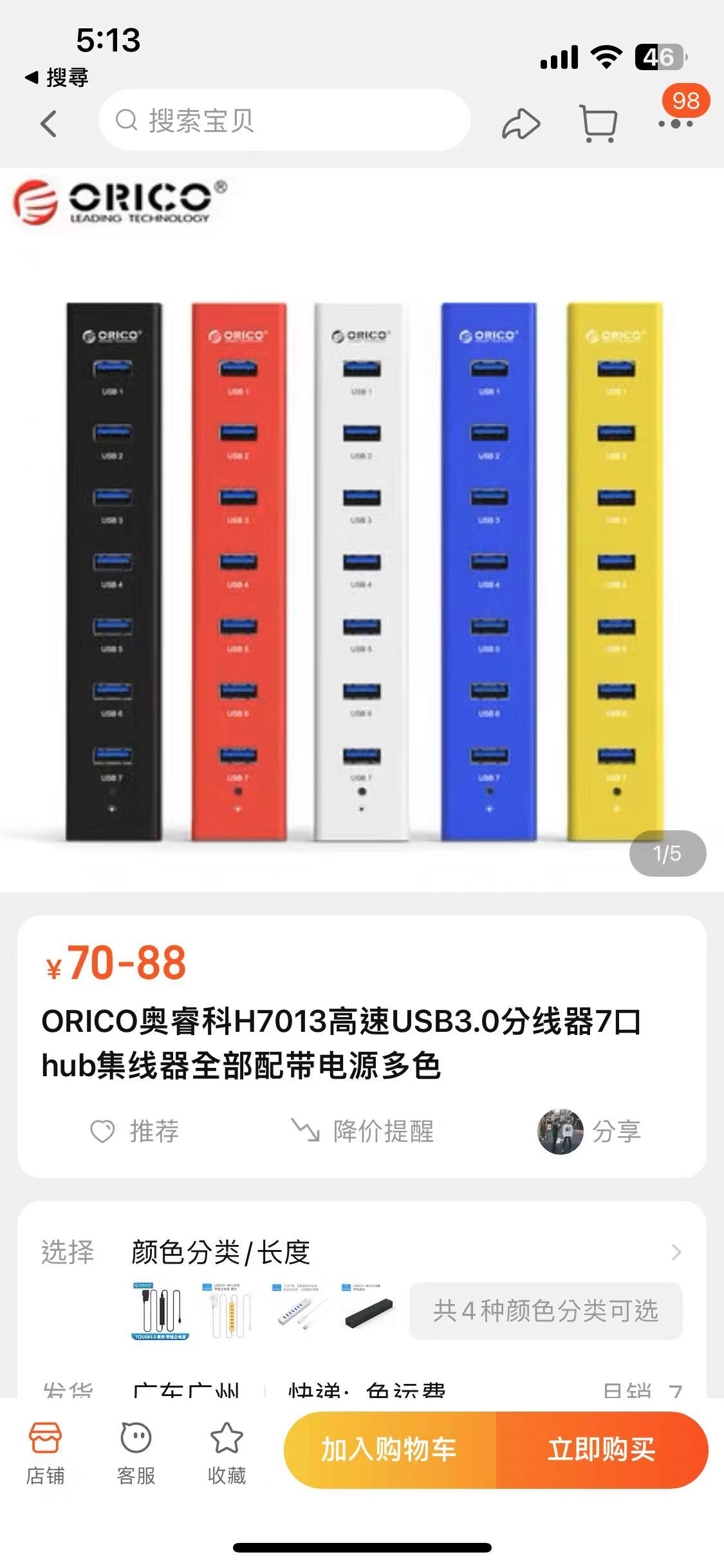724x1568 pixels.
Task: Open the shopping cart
Action: (599, 123)
